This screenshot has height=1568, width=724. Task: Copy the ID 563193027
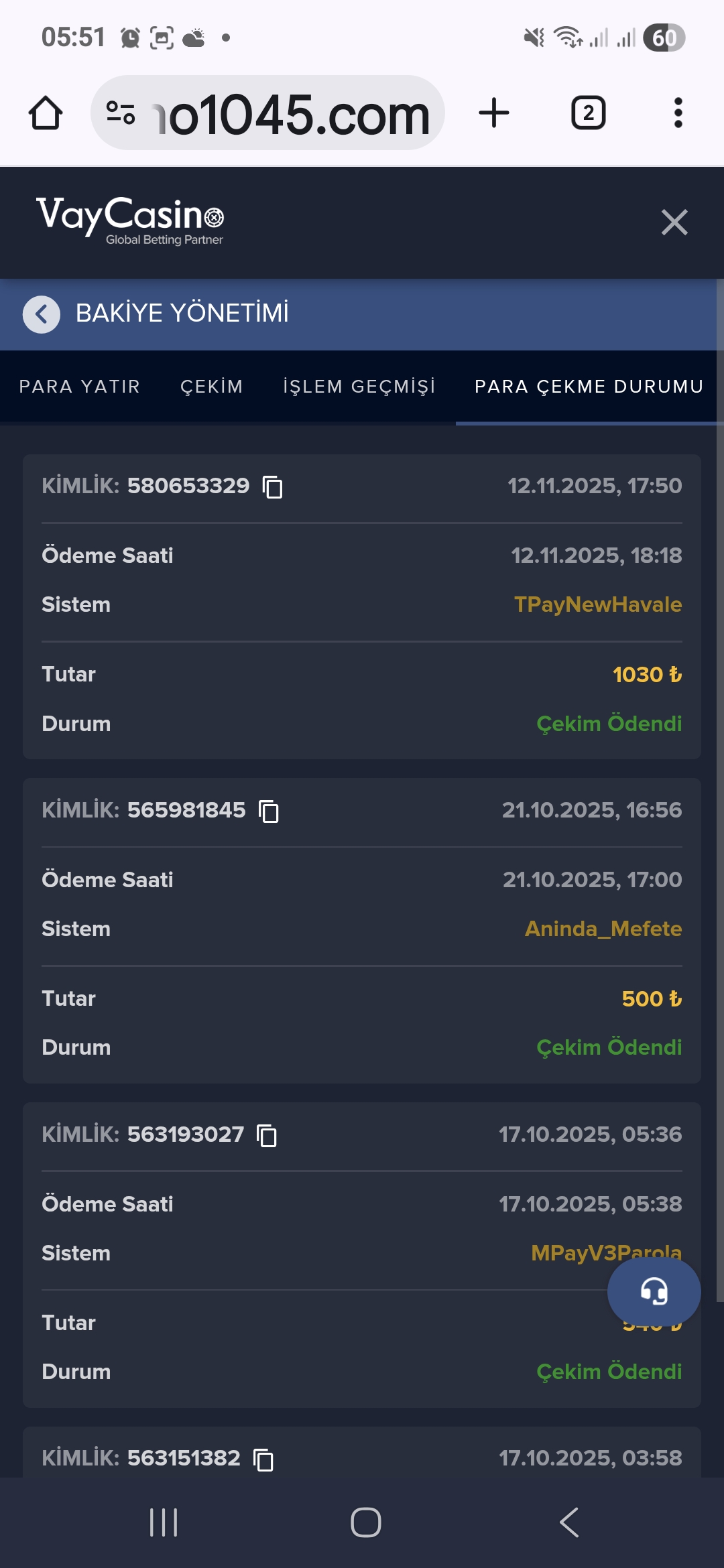click(267, 1135)
